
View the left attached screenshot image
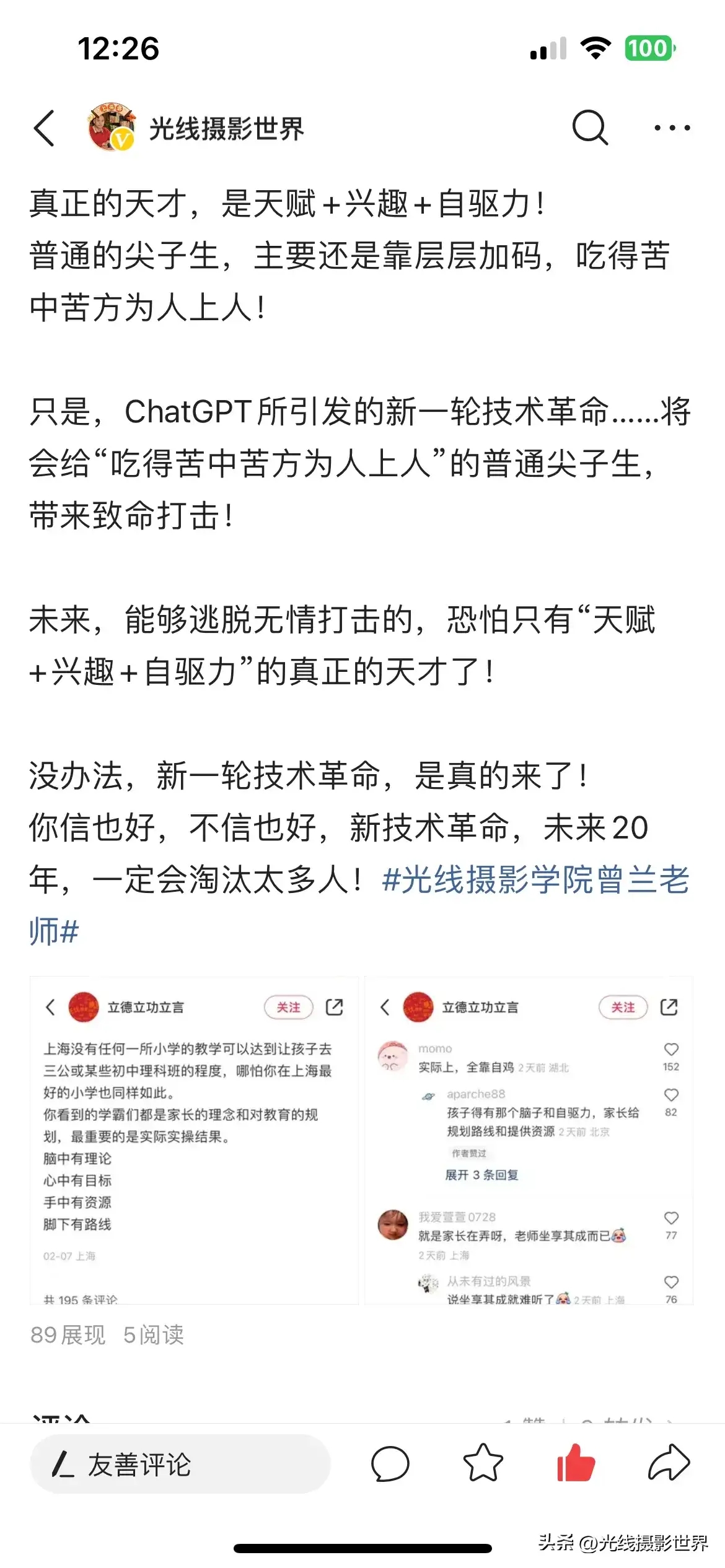(194, 1141)
